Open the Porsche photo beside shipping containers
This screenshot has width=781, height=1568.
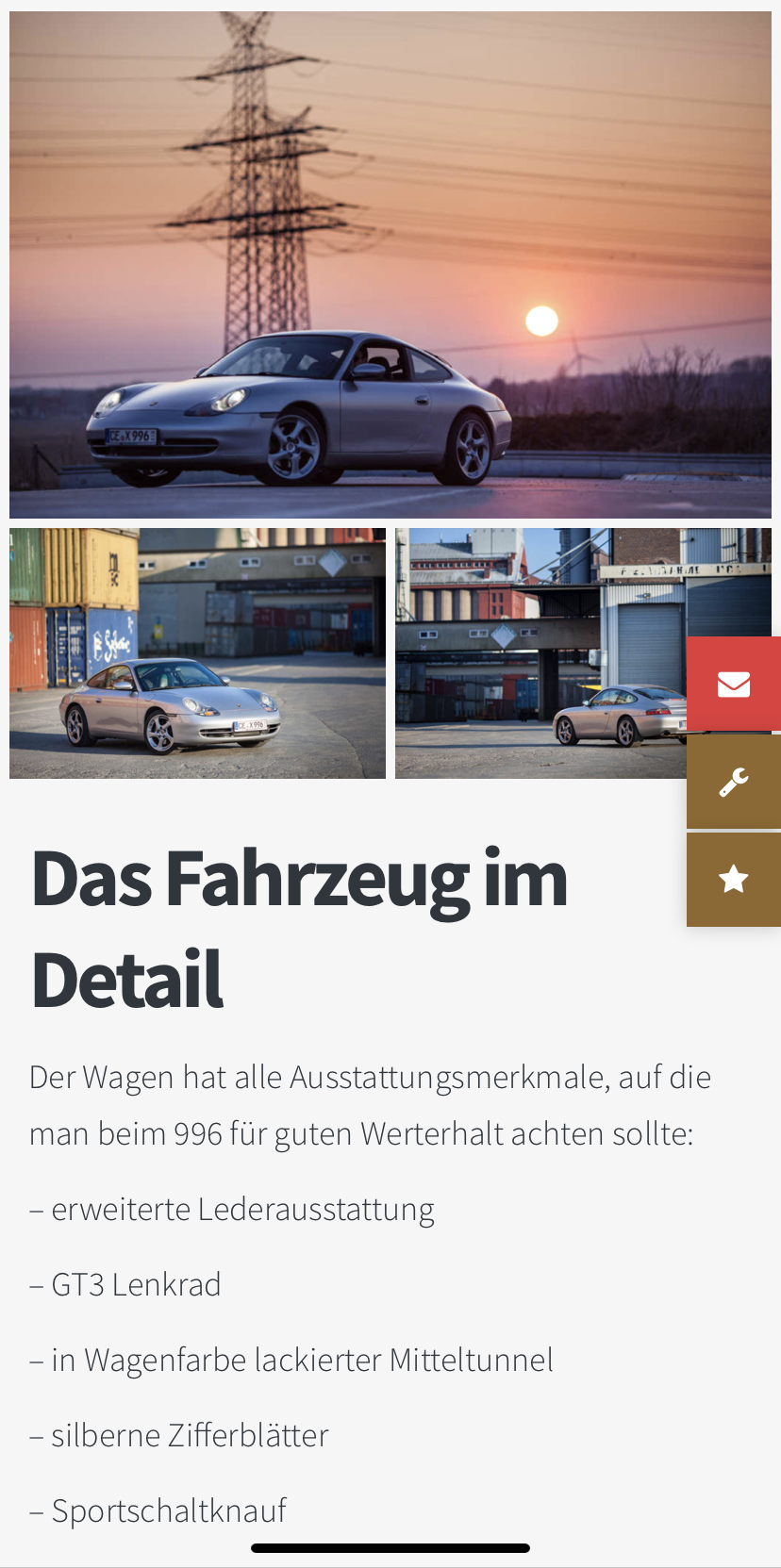point(197,653)
